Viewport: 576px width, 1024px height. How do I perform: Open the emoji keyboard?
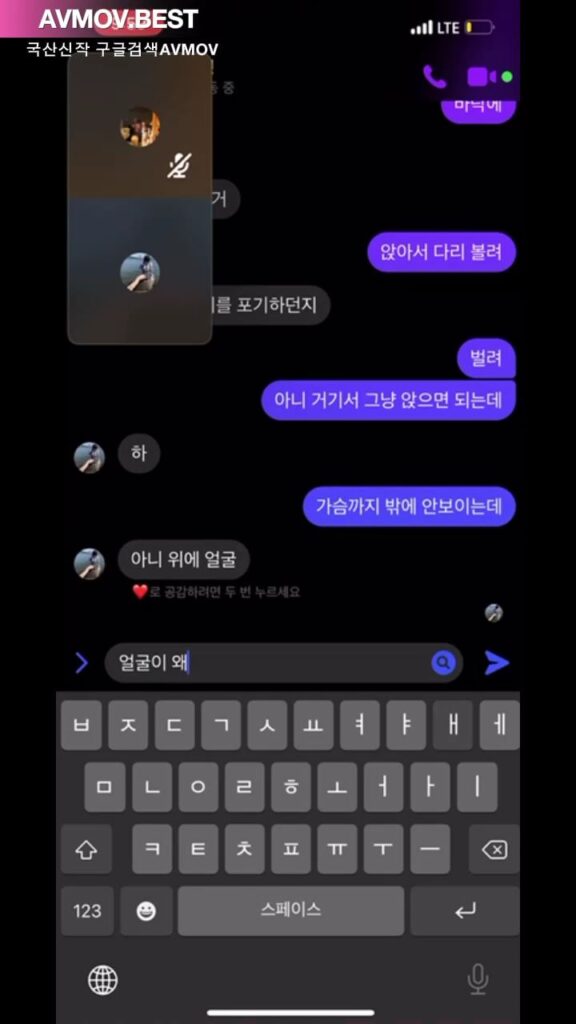pos(146,911)
